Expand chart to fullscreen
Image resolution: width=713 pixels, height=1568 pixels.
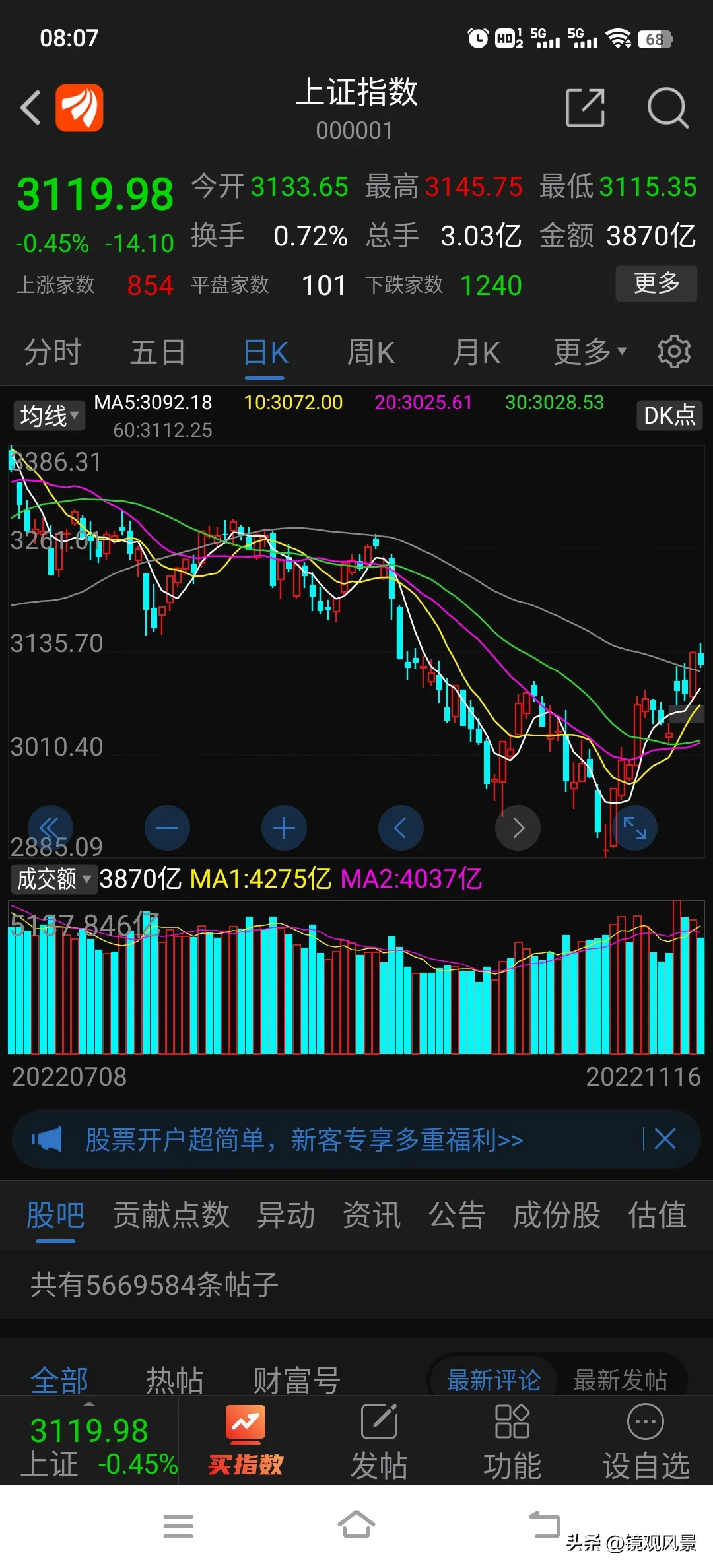tap(634, 828)
